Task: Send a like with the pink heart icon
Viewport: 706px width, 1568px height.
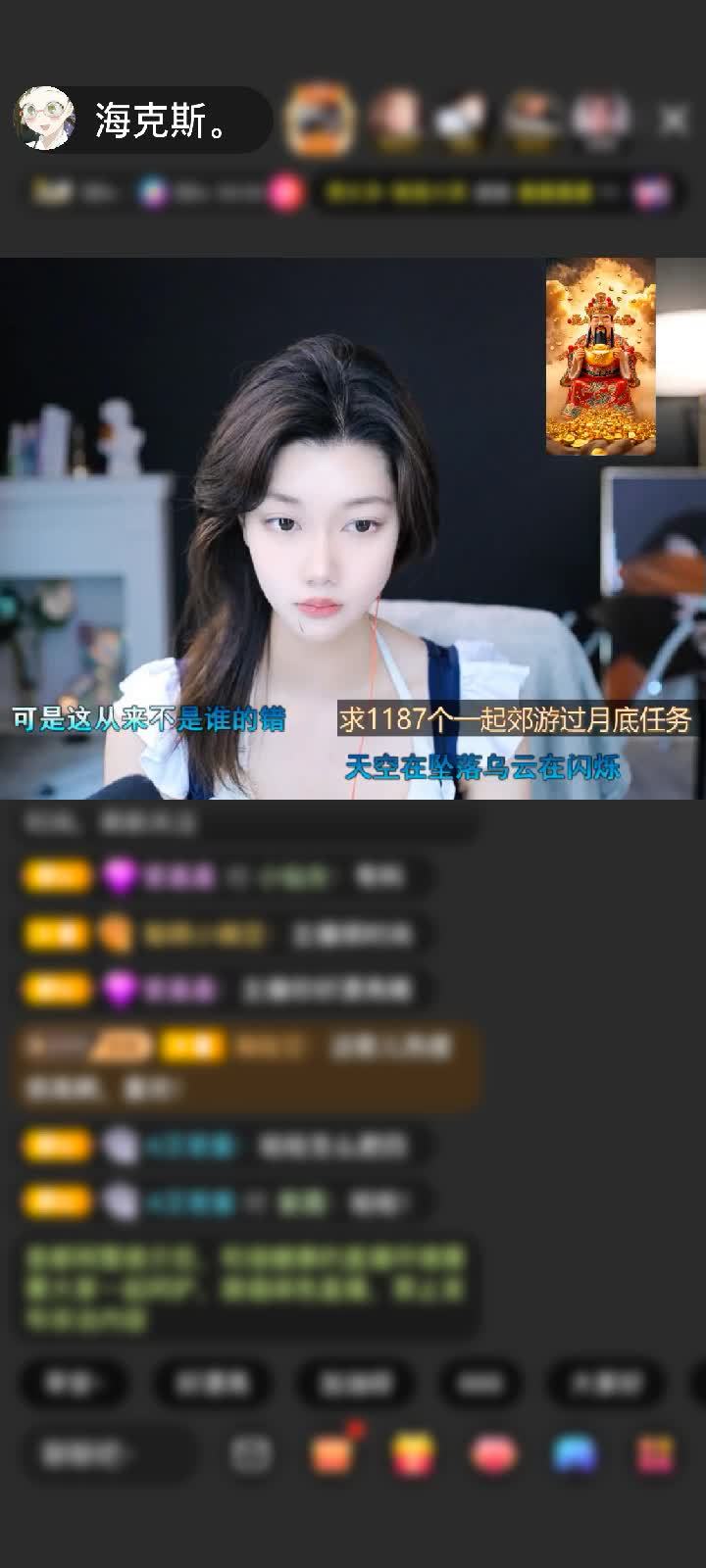Action: (x=494, y=1454)
